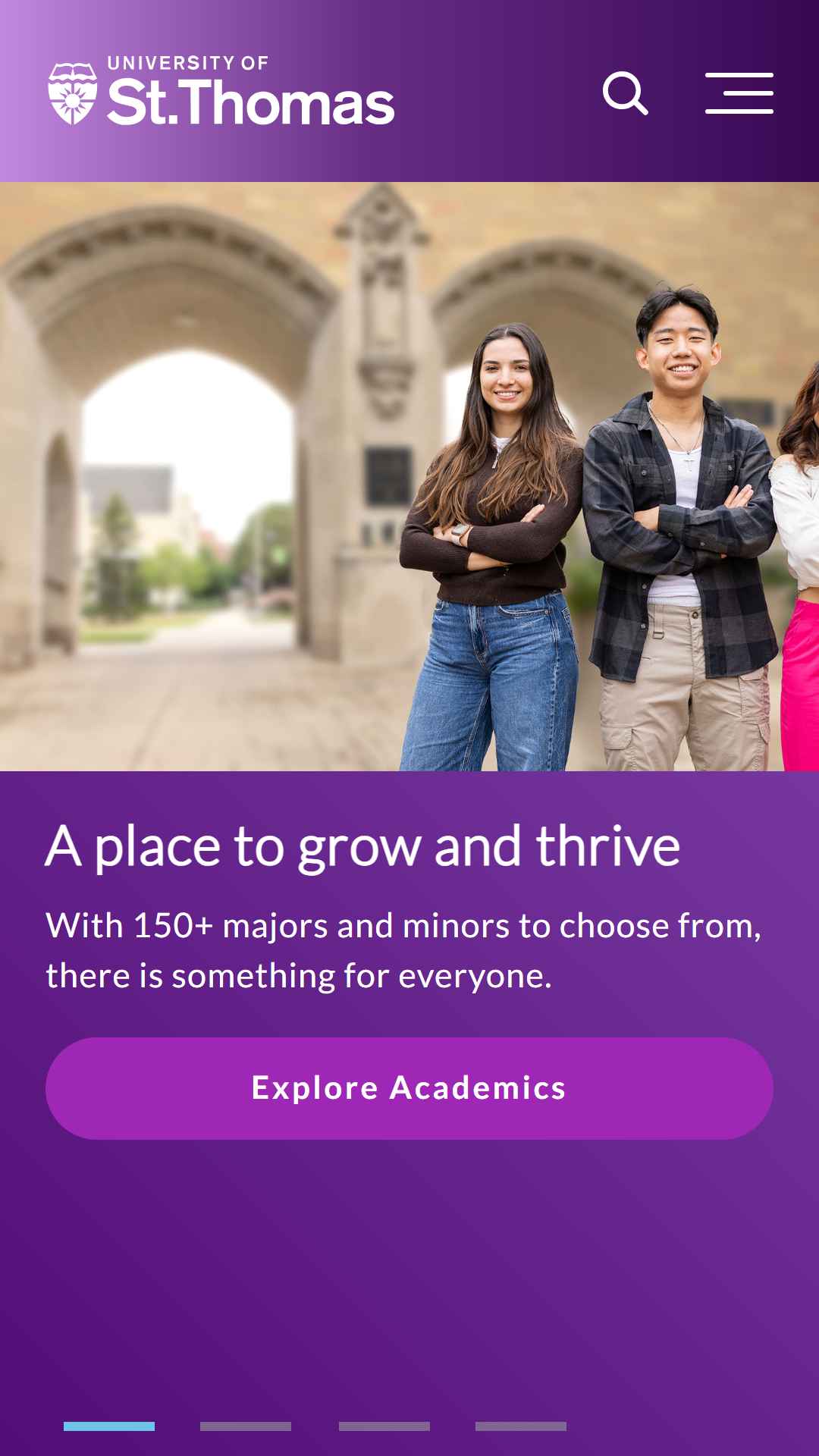Image resolution: width=819 pixels, height=1456 pixels.
Task: Tap the Explore Academics button
Action: point(409,1088)
